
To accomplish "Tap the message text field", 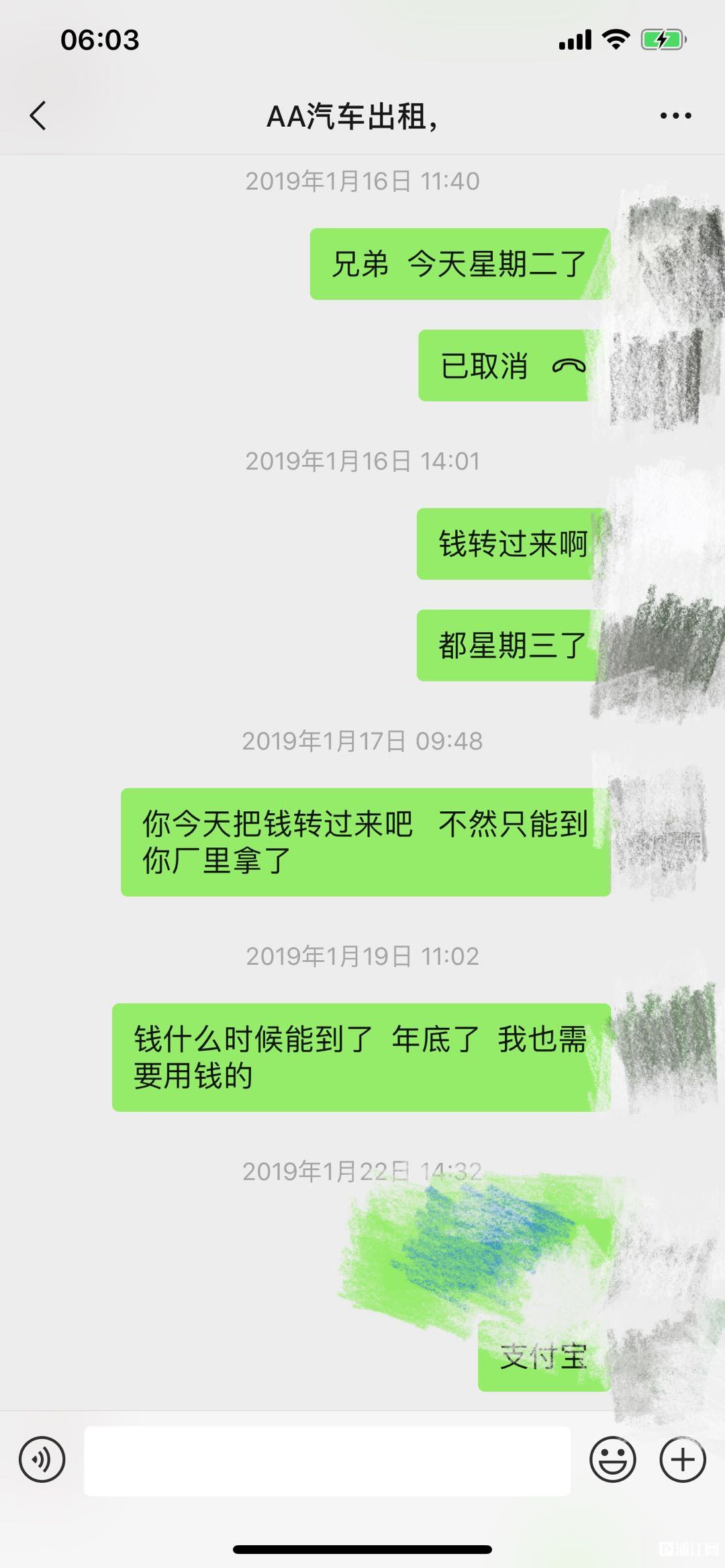I will click(327, 1460).
